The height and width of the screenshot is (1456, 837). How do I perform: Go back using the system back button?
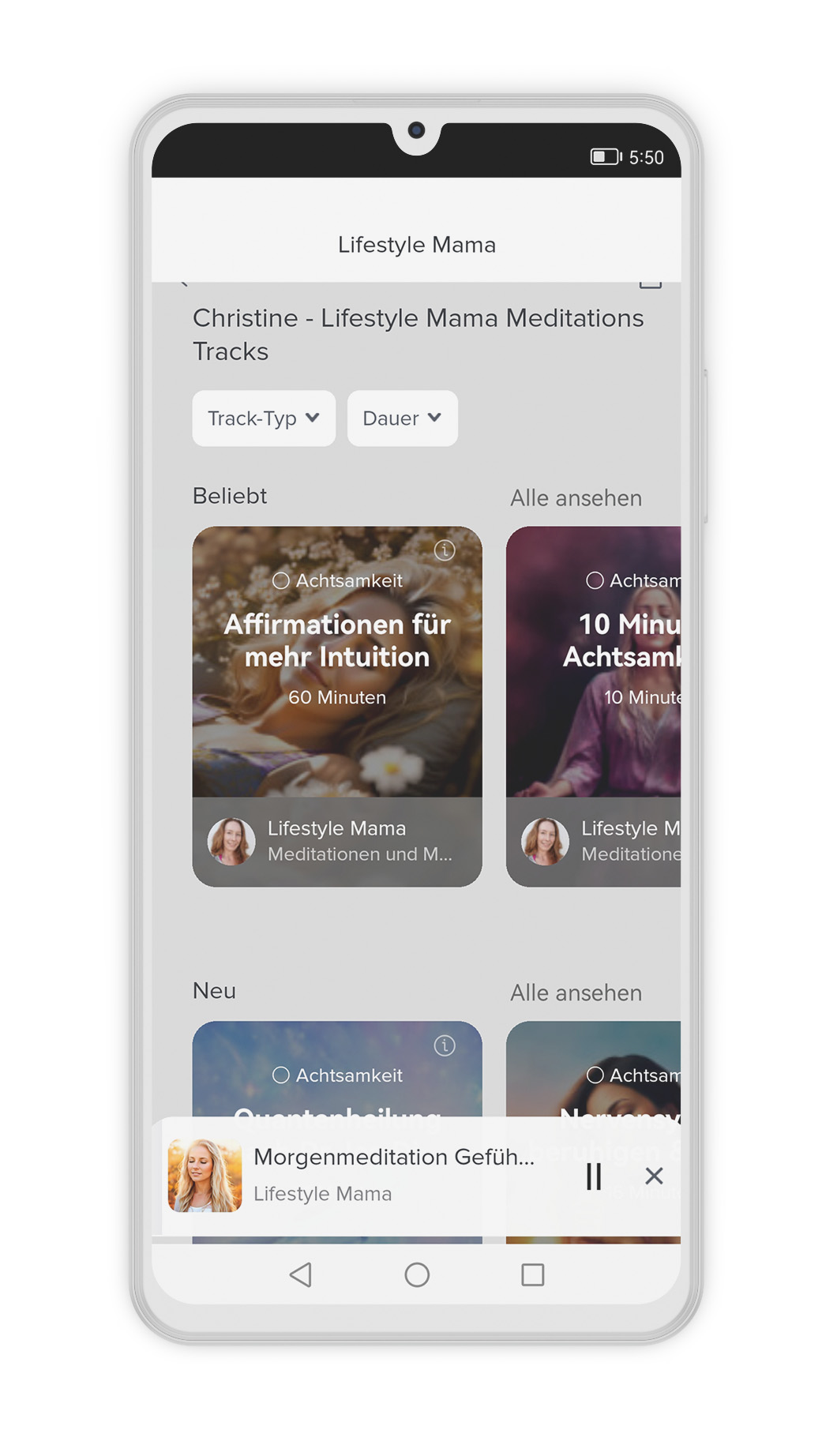(301, 1274)
